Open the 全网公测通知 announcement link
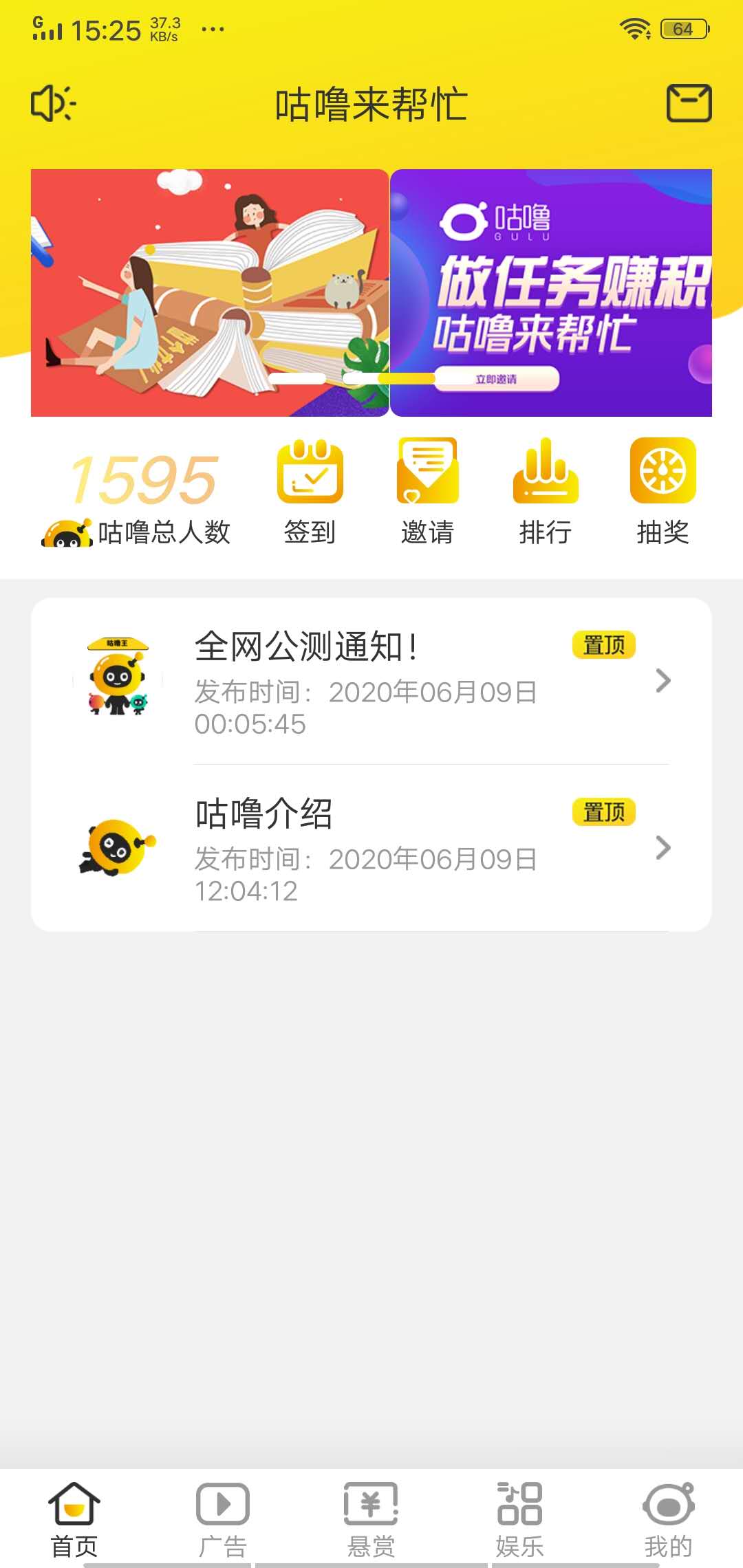Screen dimensions: 743x1568 306,645
